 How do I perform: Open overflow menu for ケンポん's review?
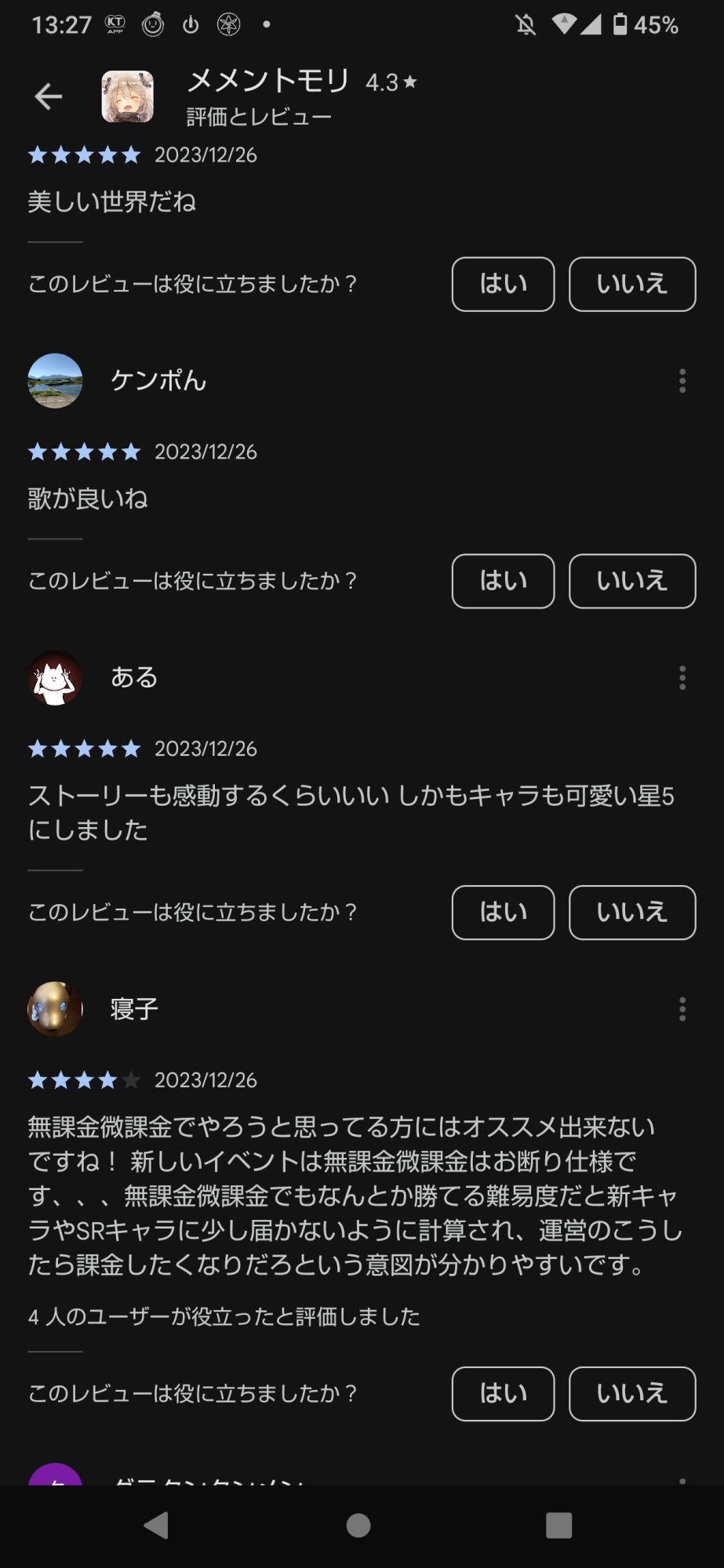pos(682,381)
